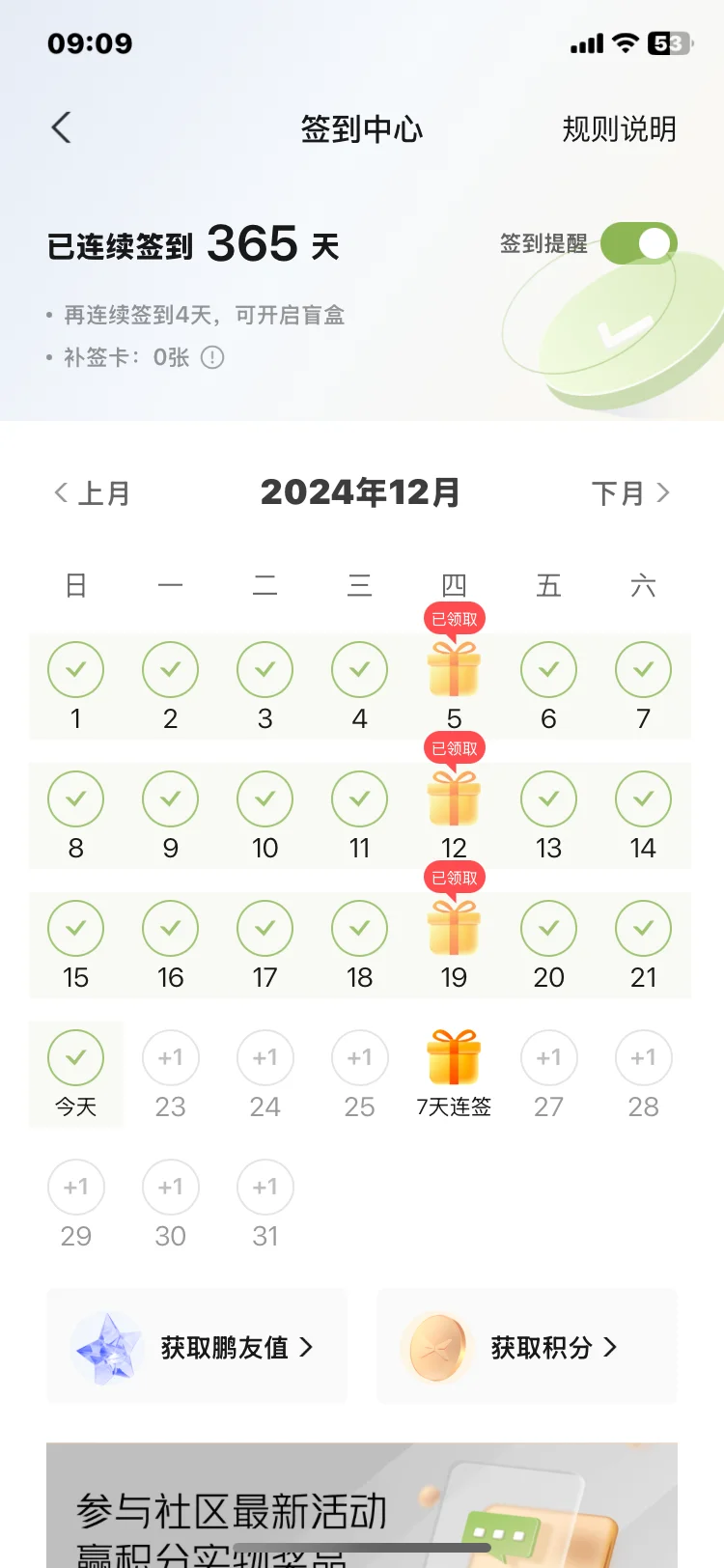Turn off the 签到提醒 switch

(639, 243)
